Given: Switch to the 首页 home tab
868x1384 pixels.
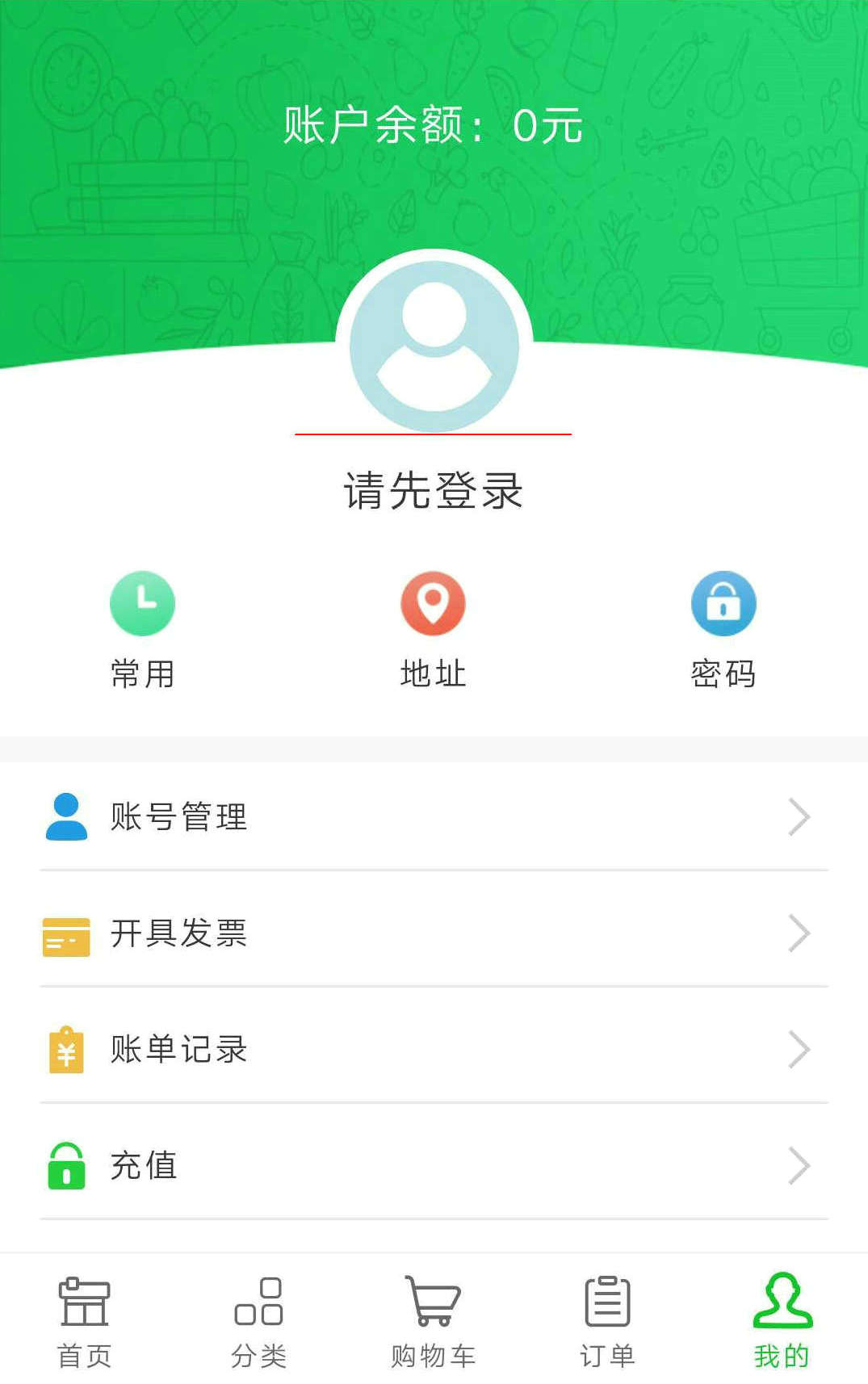Looking at the screenshot, I should 85,1322.
